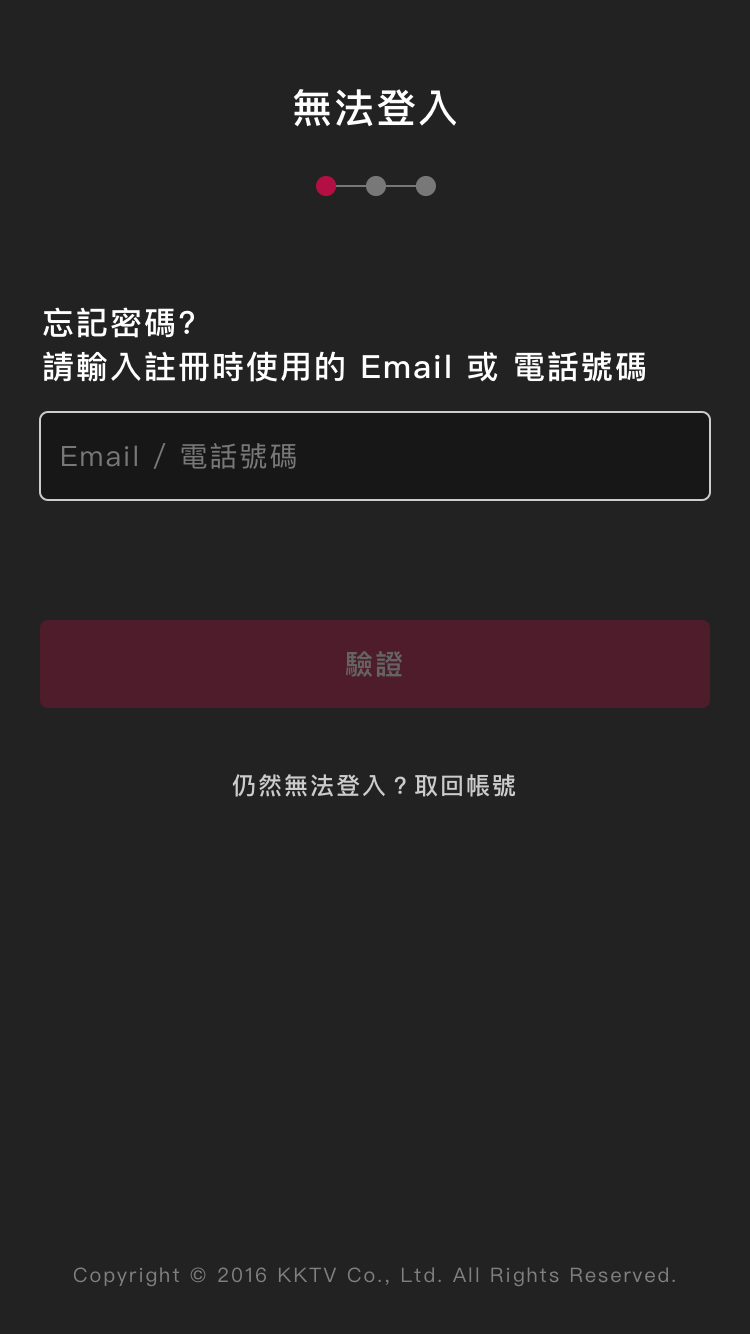Click the Email 或 電話號碼 instruction line

click(345, 367)
